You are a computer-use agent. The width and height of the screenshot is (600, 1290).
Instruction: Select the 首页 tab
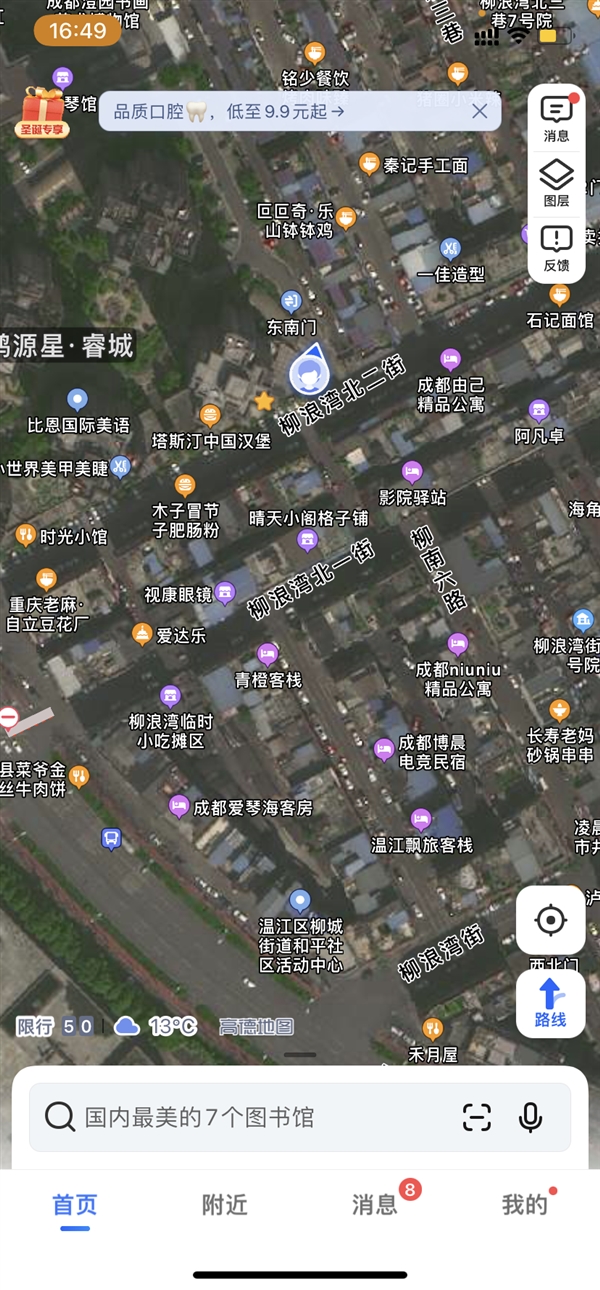[x=75, y=1206]
